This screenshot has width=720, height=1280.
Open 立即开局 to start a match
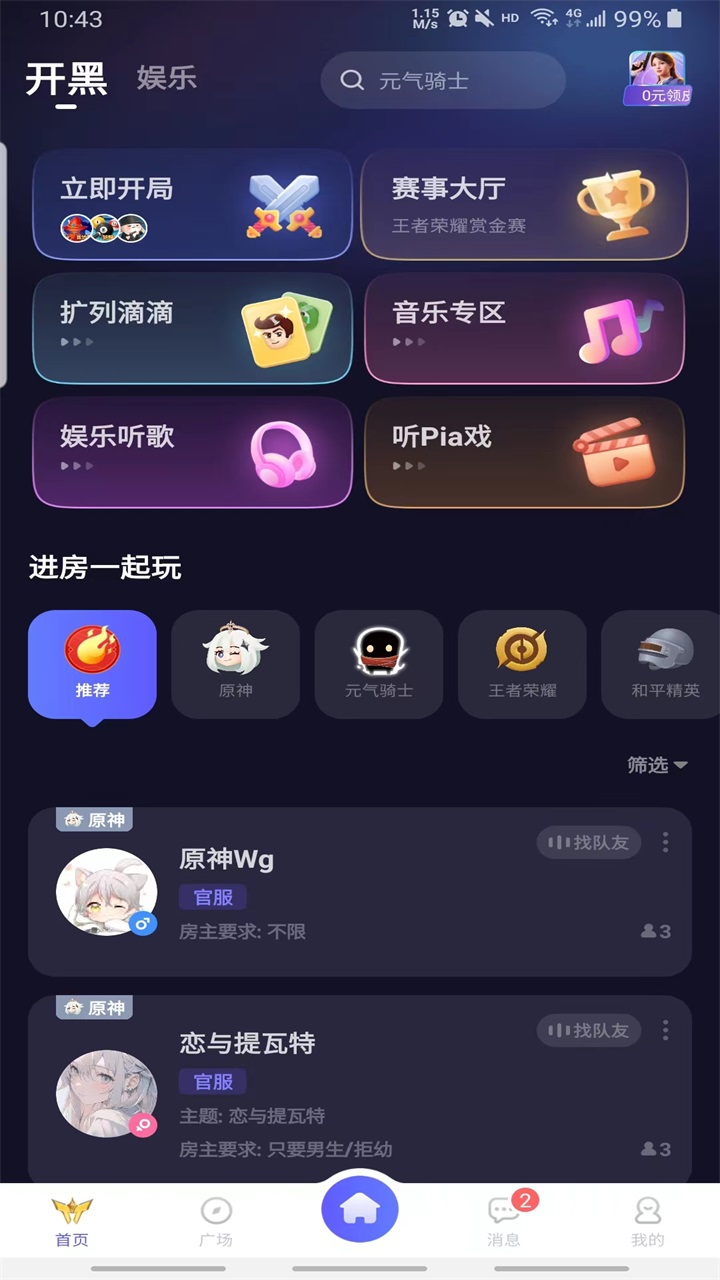[x=193, y=203]
